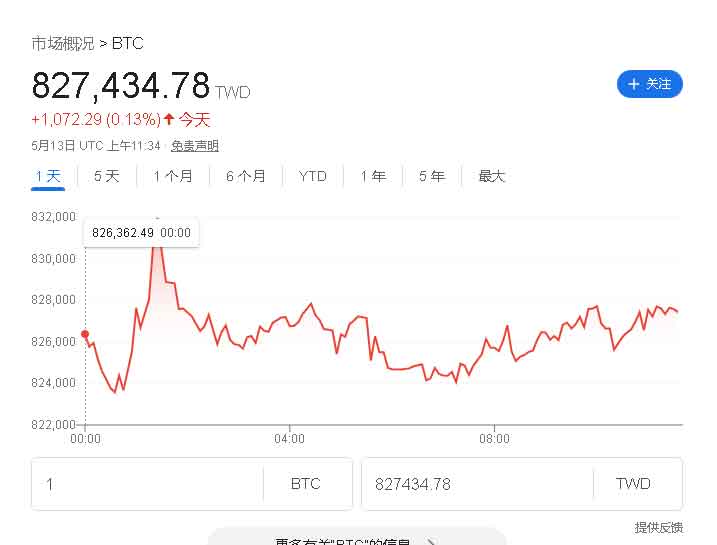Show the 5 年 price history
Screen dimensions: 717x545
click(x=431, y=176)
